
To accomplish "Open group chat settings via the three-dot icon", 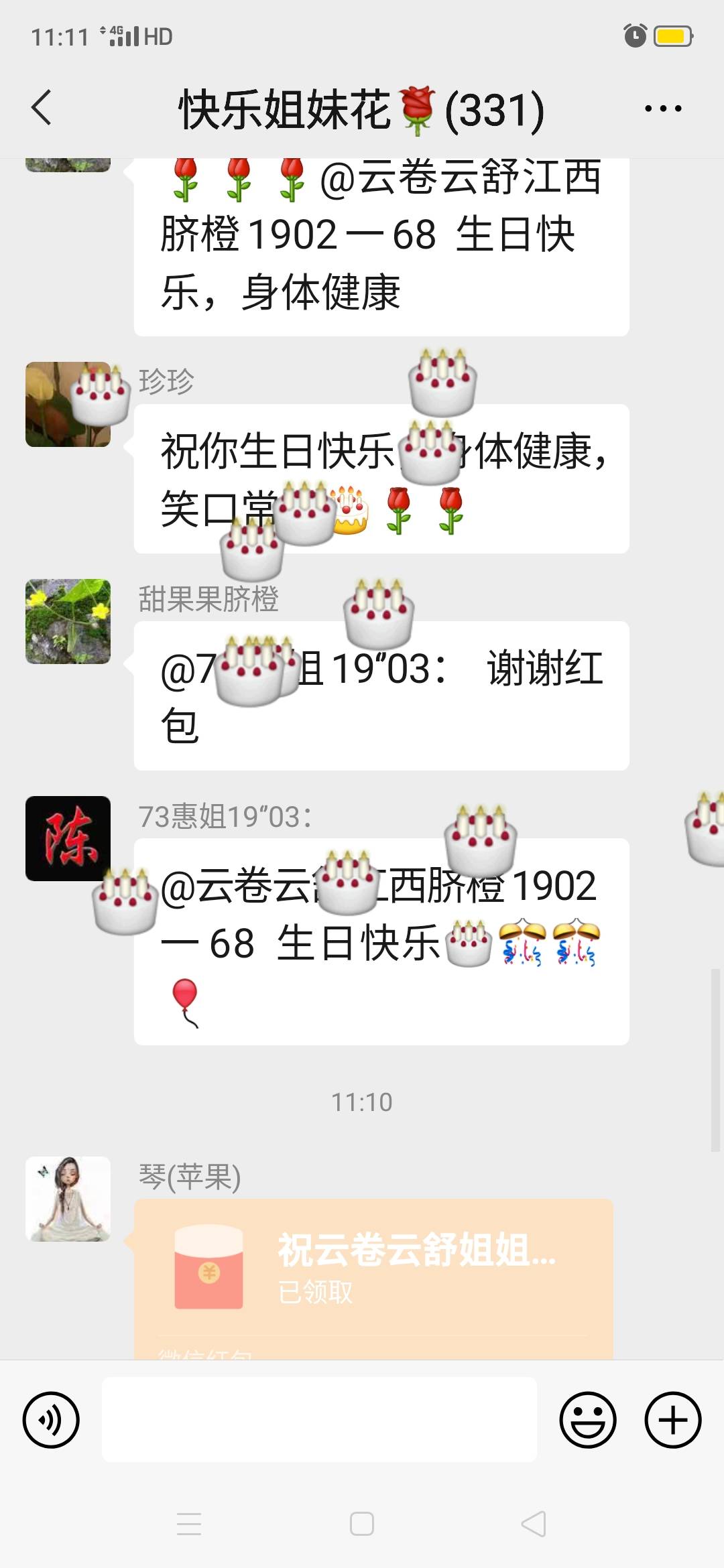I will click(662, 107).
